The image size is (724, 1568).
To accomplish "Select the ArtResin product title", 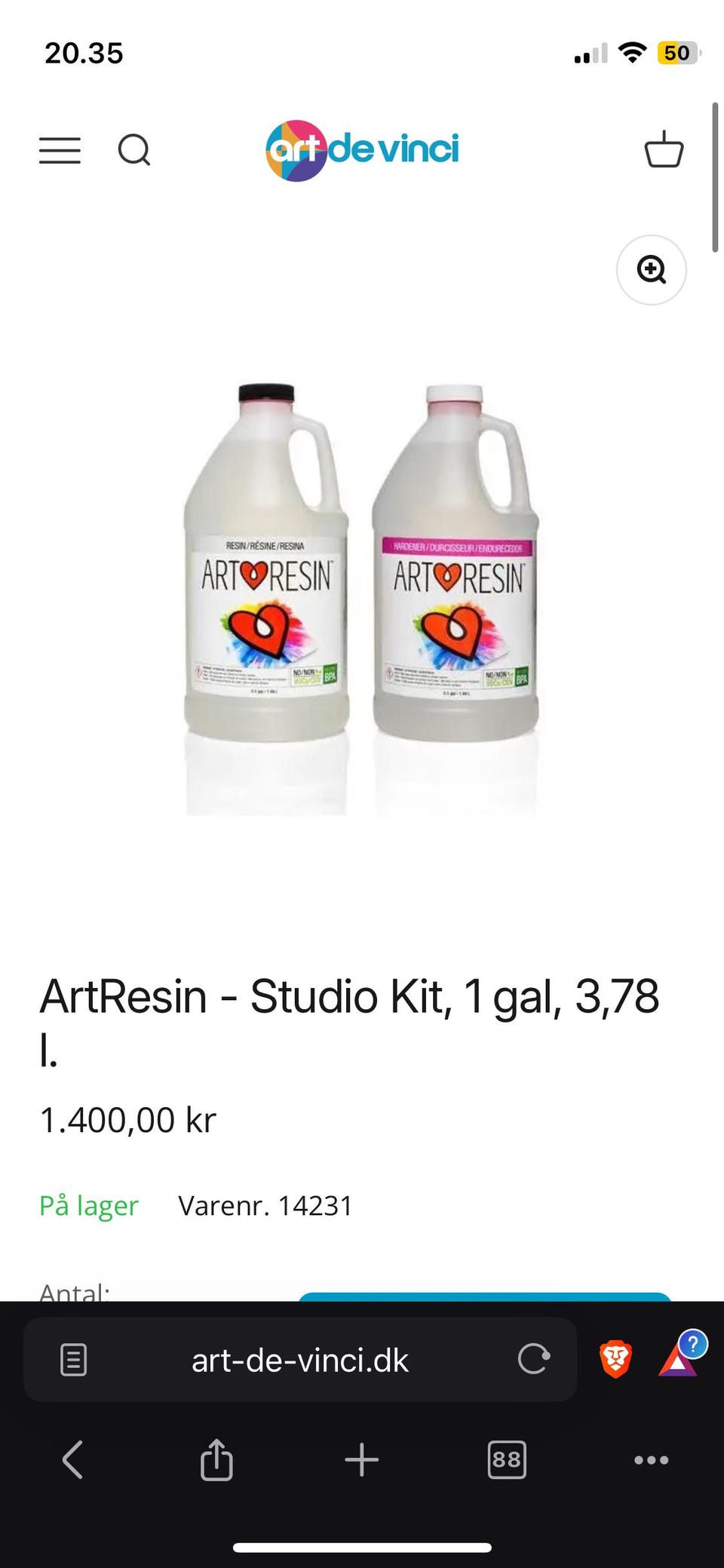I will click(350, 996).
